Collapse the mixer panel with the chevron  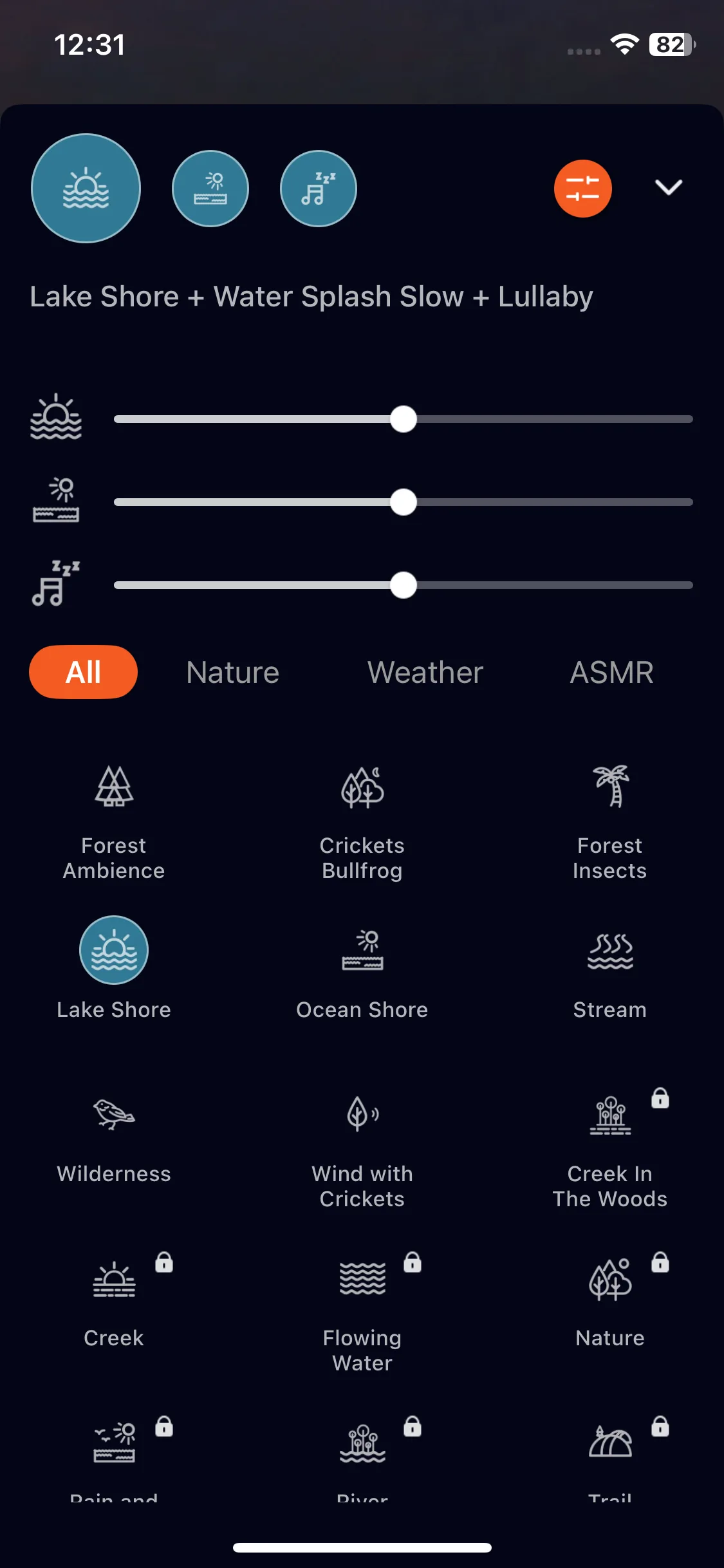pos(668,187)
